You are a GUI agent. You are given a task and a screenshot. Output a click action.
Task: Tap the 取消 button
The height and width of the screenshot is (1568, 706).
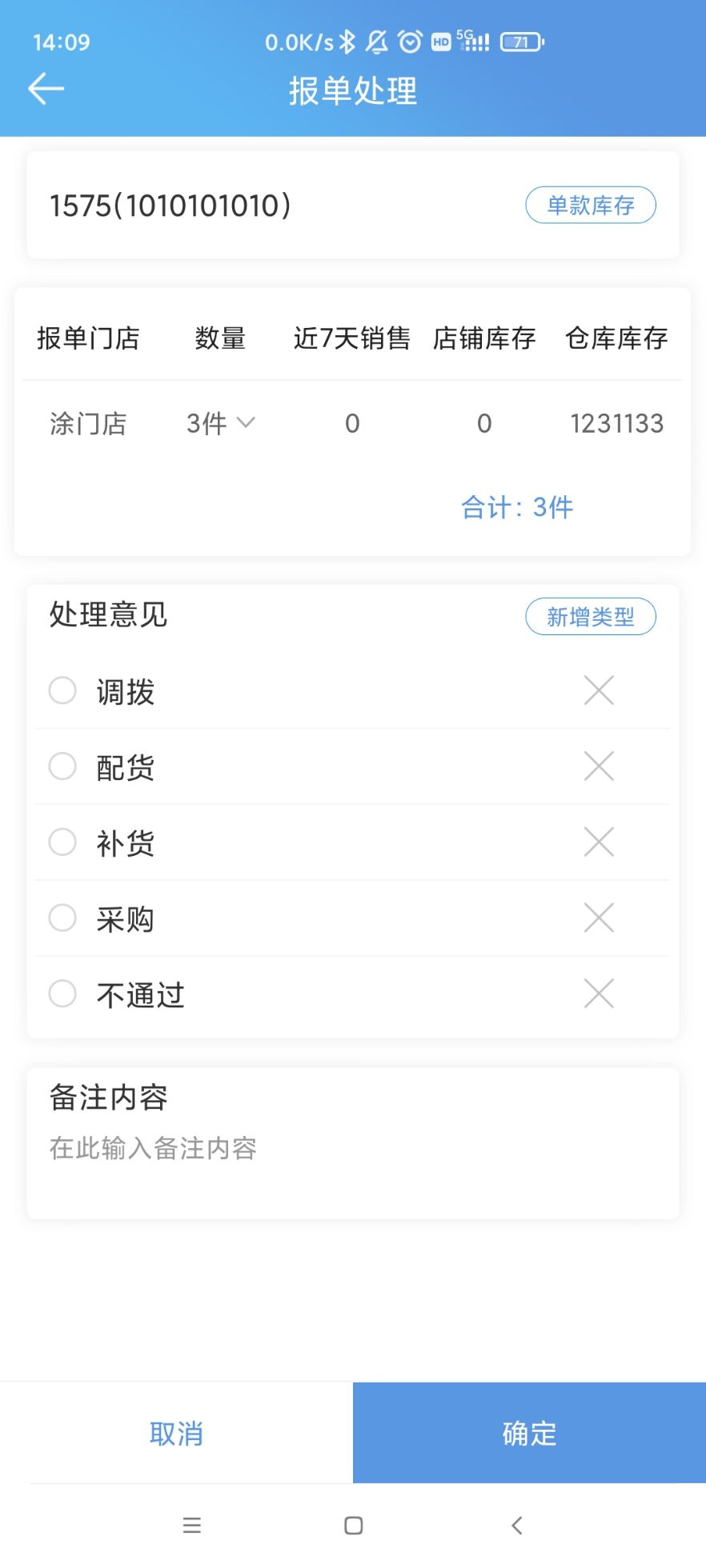(176, 1434)
